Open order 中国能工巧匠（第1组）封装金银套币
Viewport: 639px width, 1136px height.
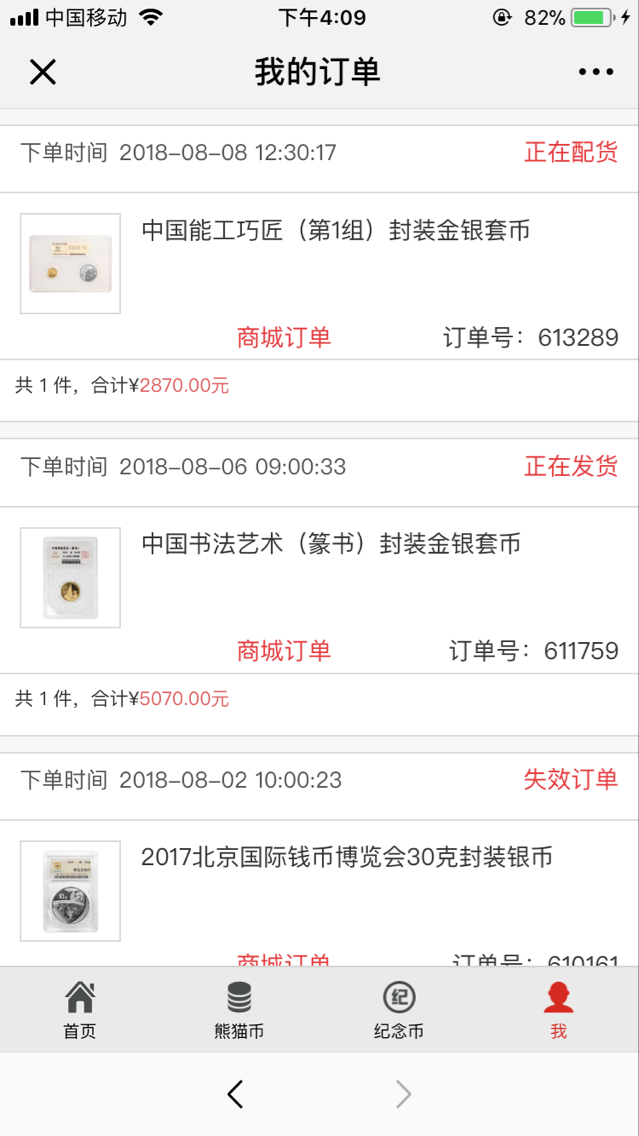335,232
